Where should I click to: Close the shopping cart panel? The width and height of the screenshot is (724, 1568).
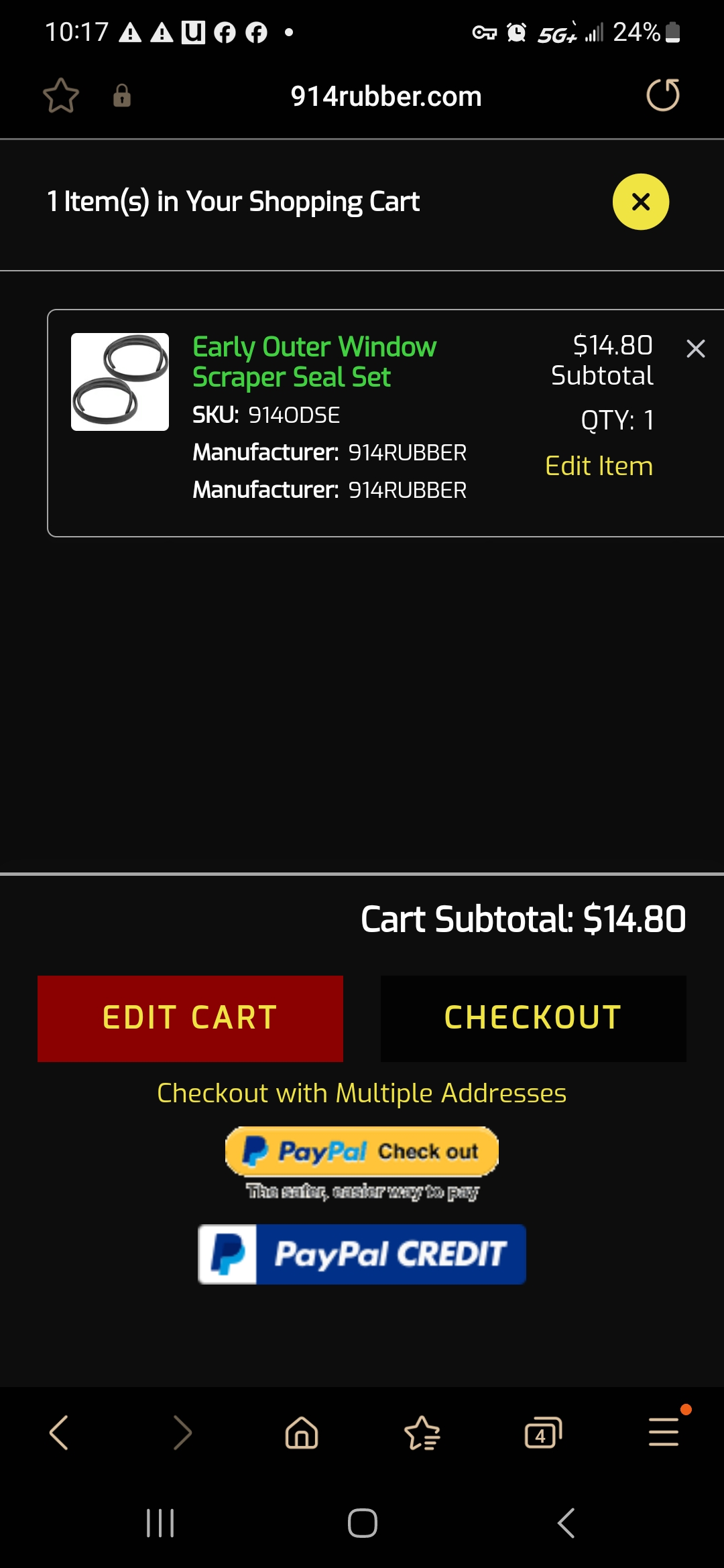(x=641, y=202)
